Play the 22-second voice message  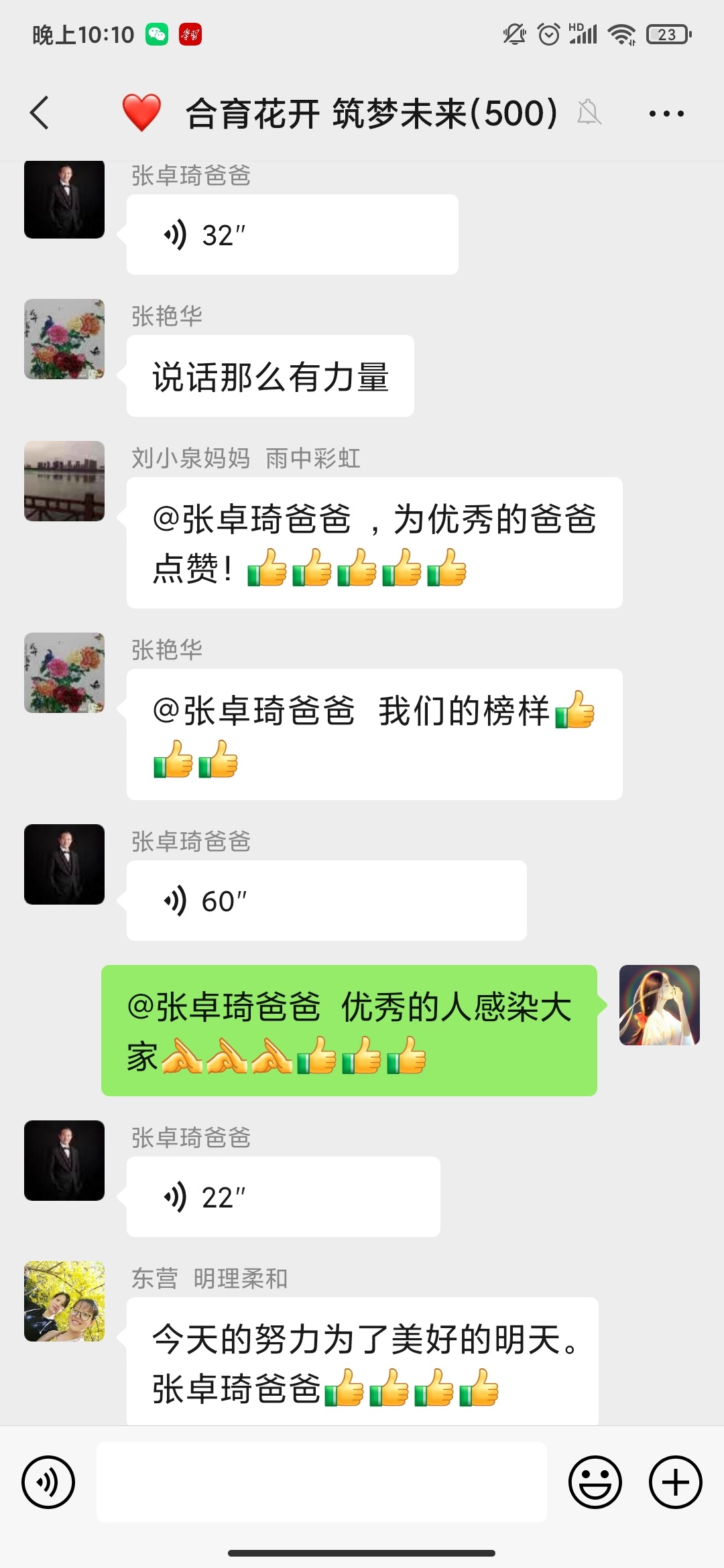[x=176, y=1196]
